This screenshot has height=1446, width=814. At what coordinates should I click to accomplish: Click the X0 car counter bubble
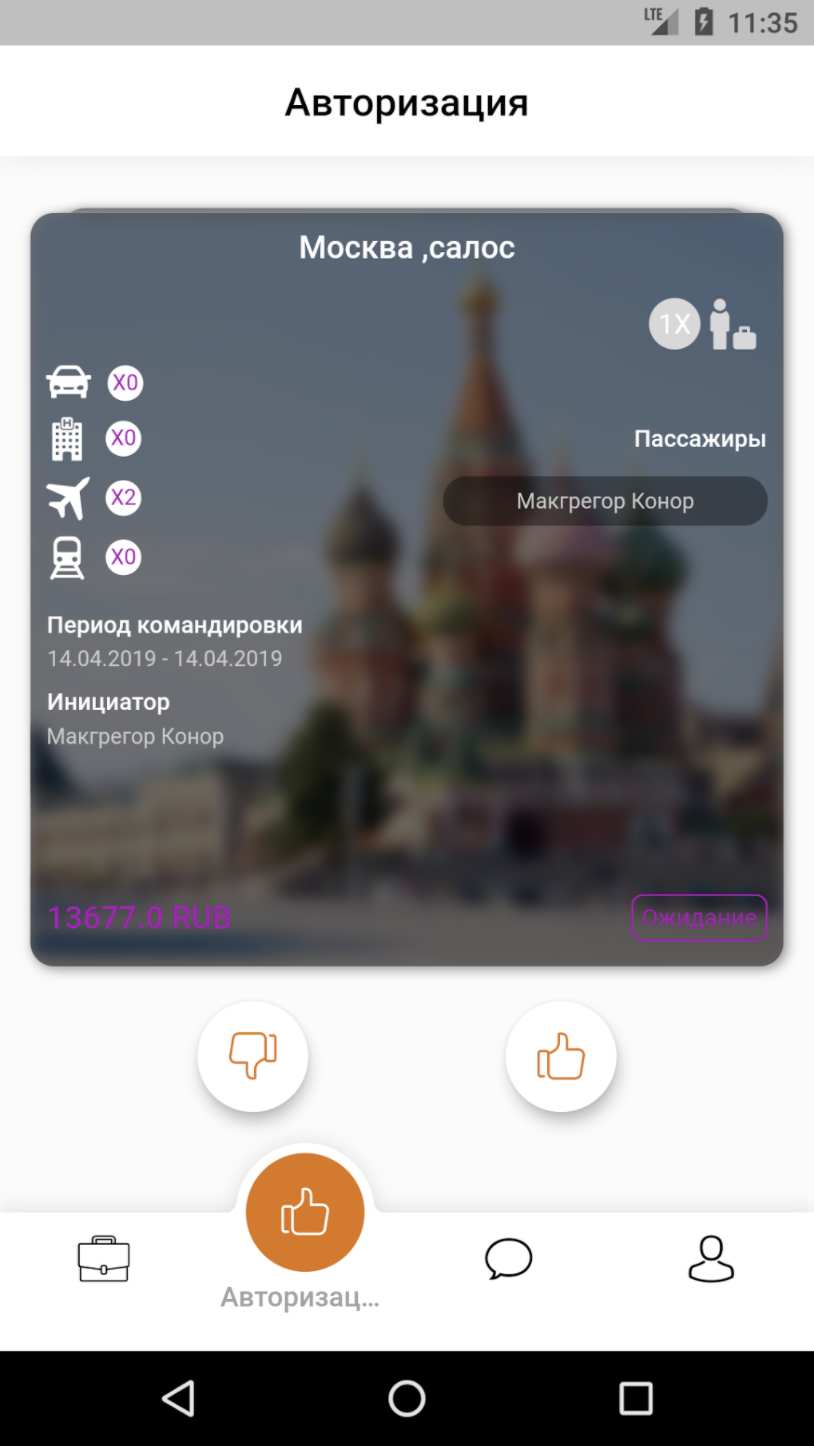click(x=124, y=382)
